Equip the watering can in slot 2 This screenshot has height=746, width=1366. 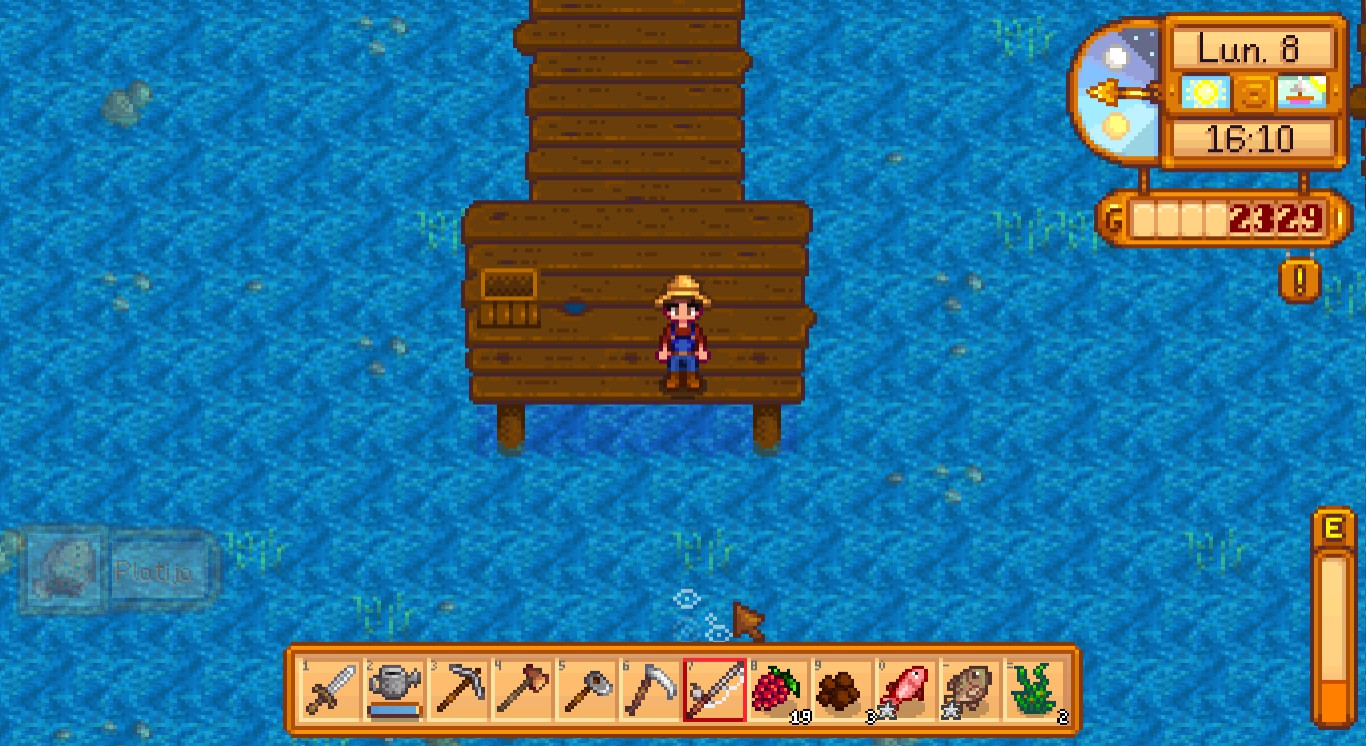coord(393,689)
